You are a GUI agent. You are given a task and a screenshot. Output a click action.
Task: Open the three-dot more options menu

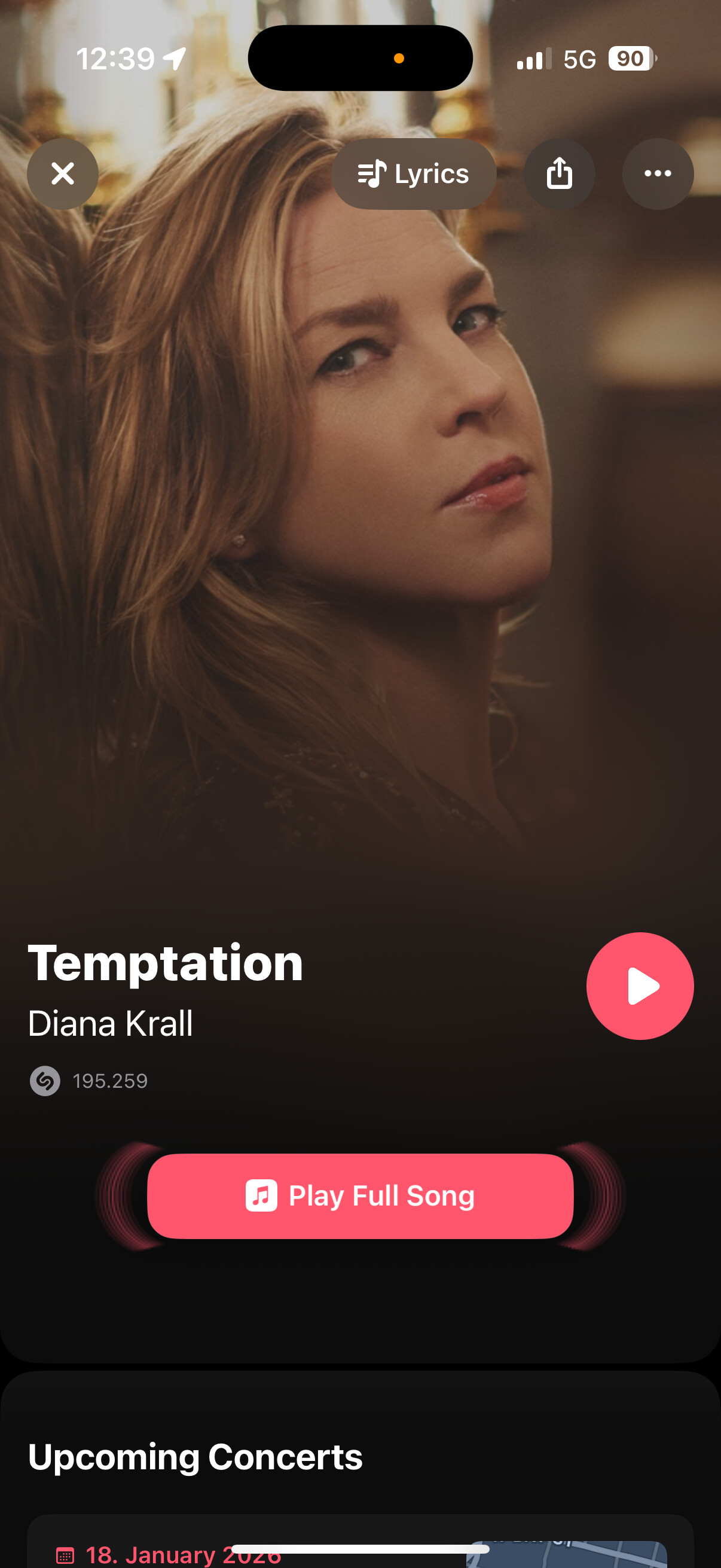pyautogui.click(x=657, y=174)
